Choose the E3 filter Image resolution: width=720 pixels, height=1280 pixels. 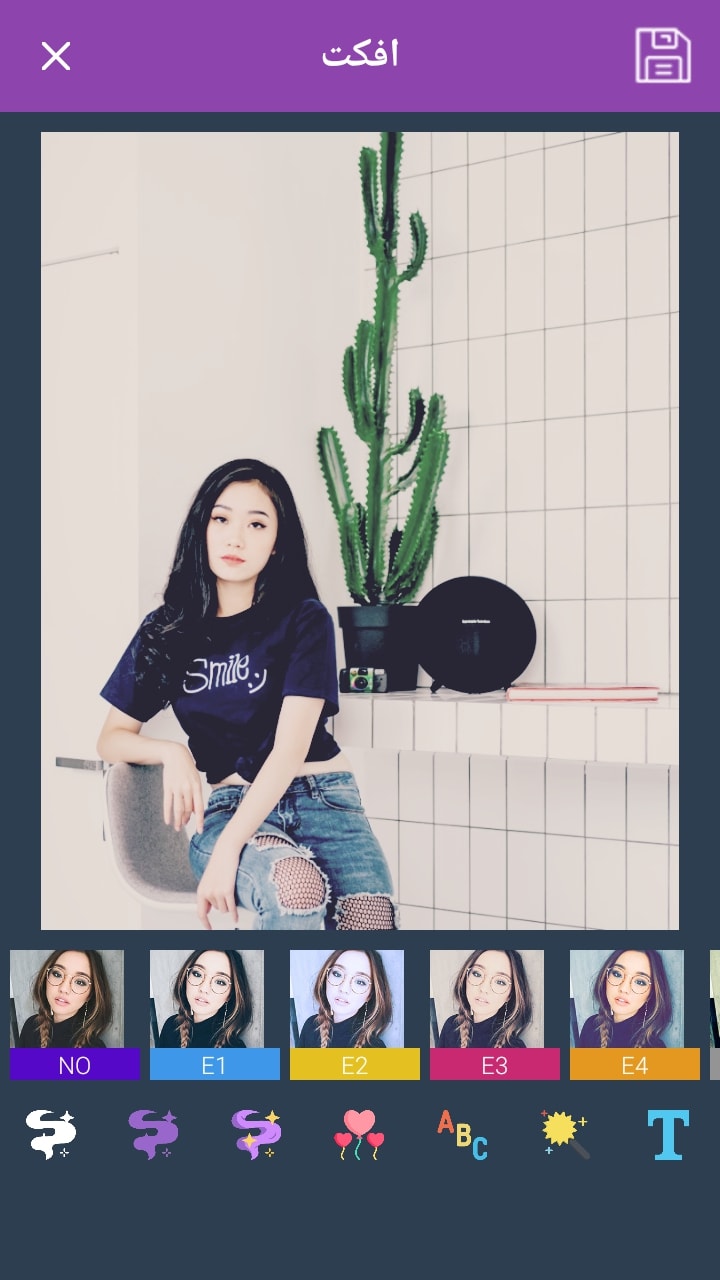[494, 1014]
